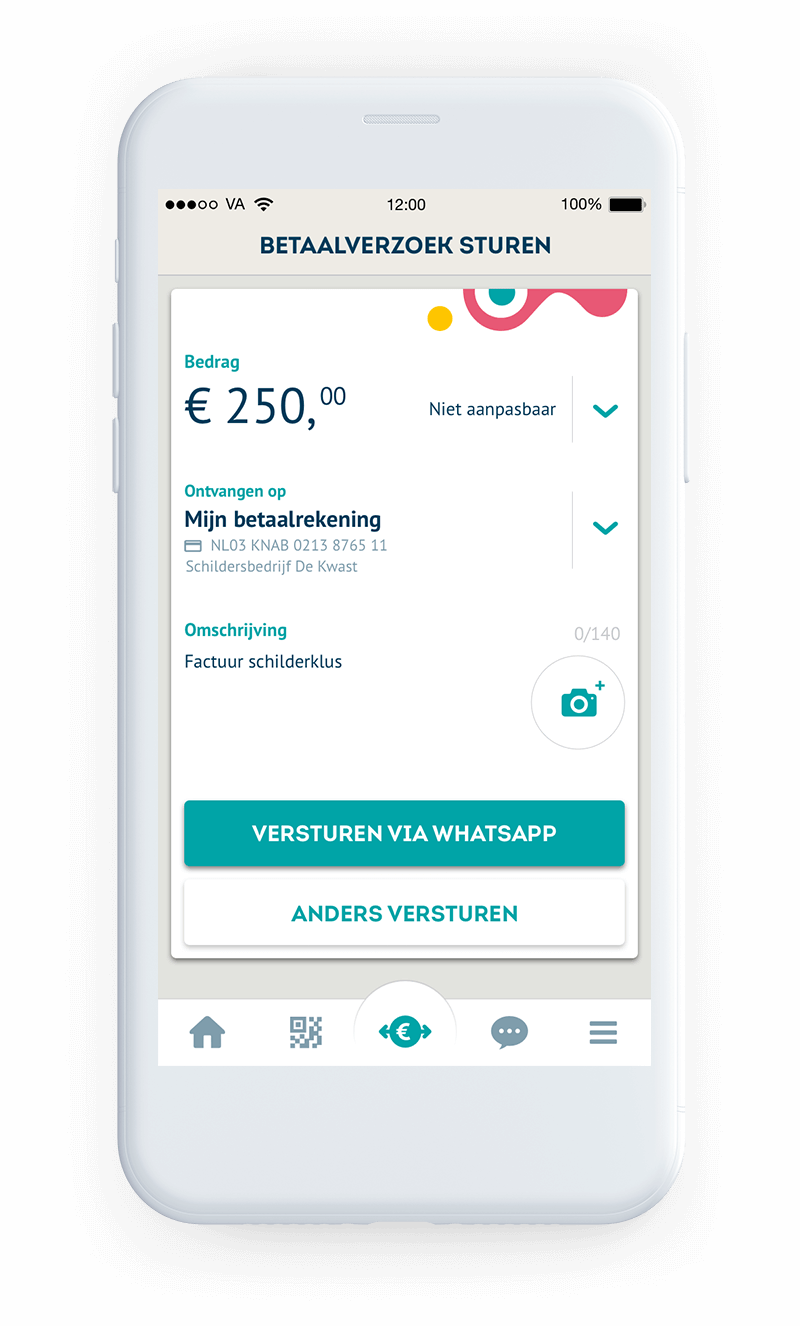Tap Versturen via WhatsApp

point(404,833)
